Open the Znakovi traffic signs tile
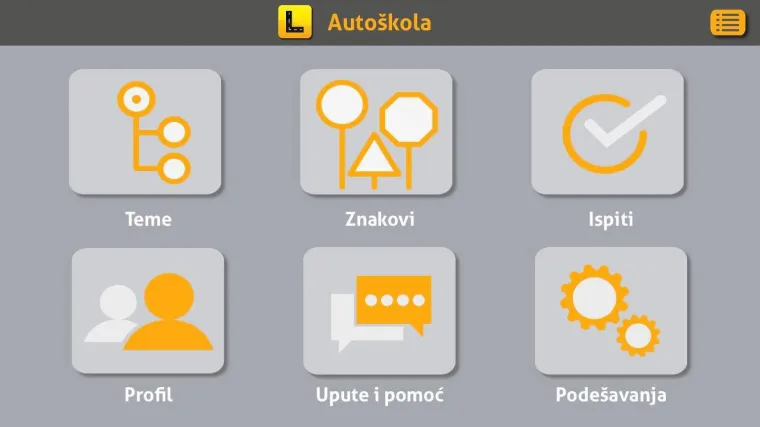760x427 pixels. [x=376, y=132]
